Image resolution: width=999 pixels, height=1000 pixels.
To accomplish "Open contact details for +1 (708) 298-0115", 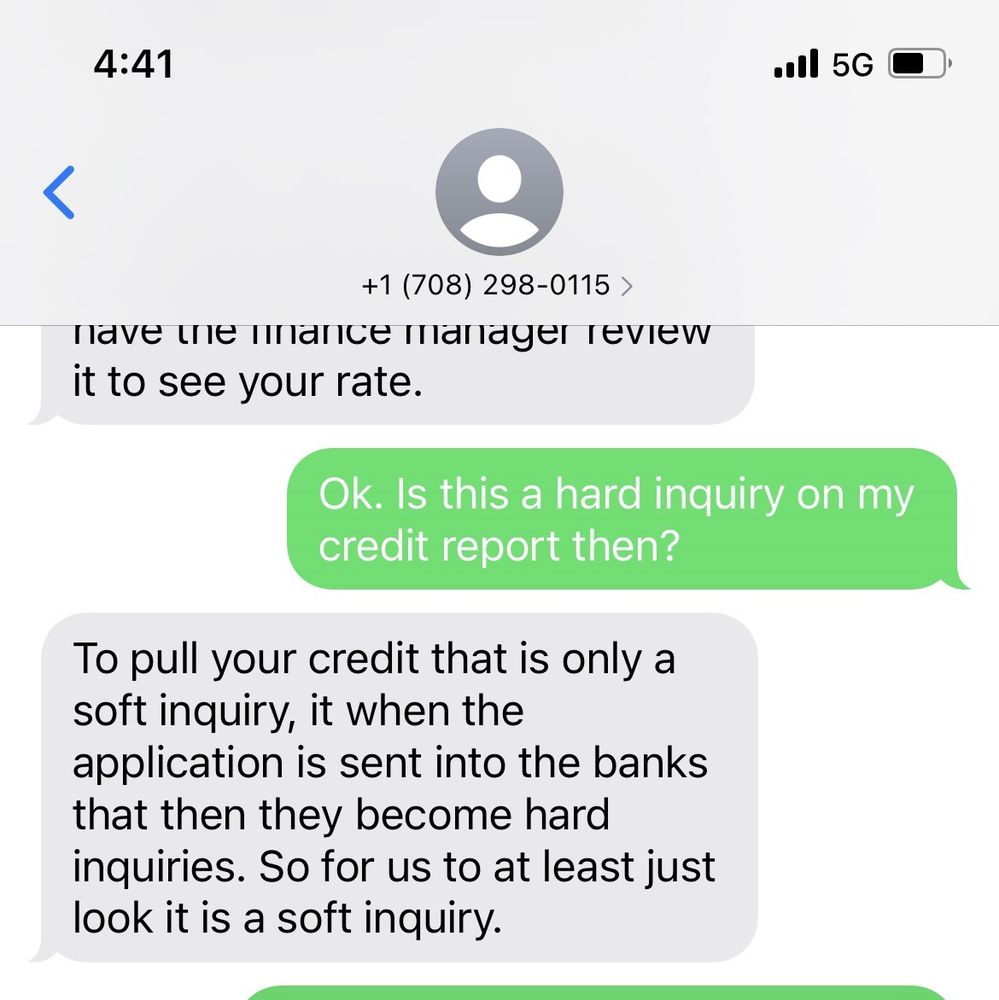I will (497, 286).
